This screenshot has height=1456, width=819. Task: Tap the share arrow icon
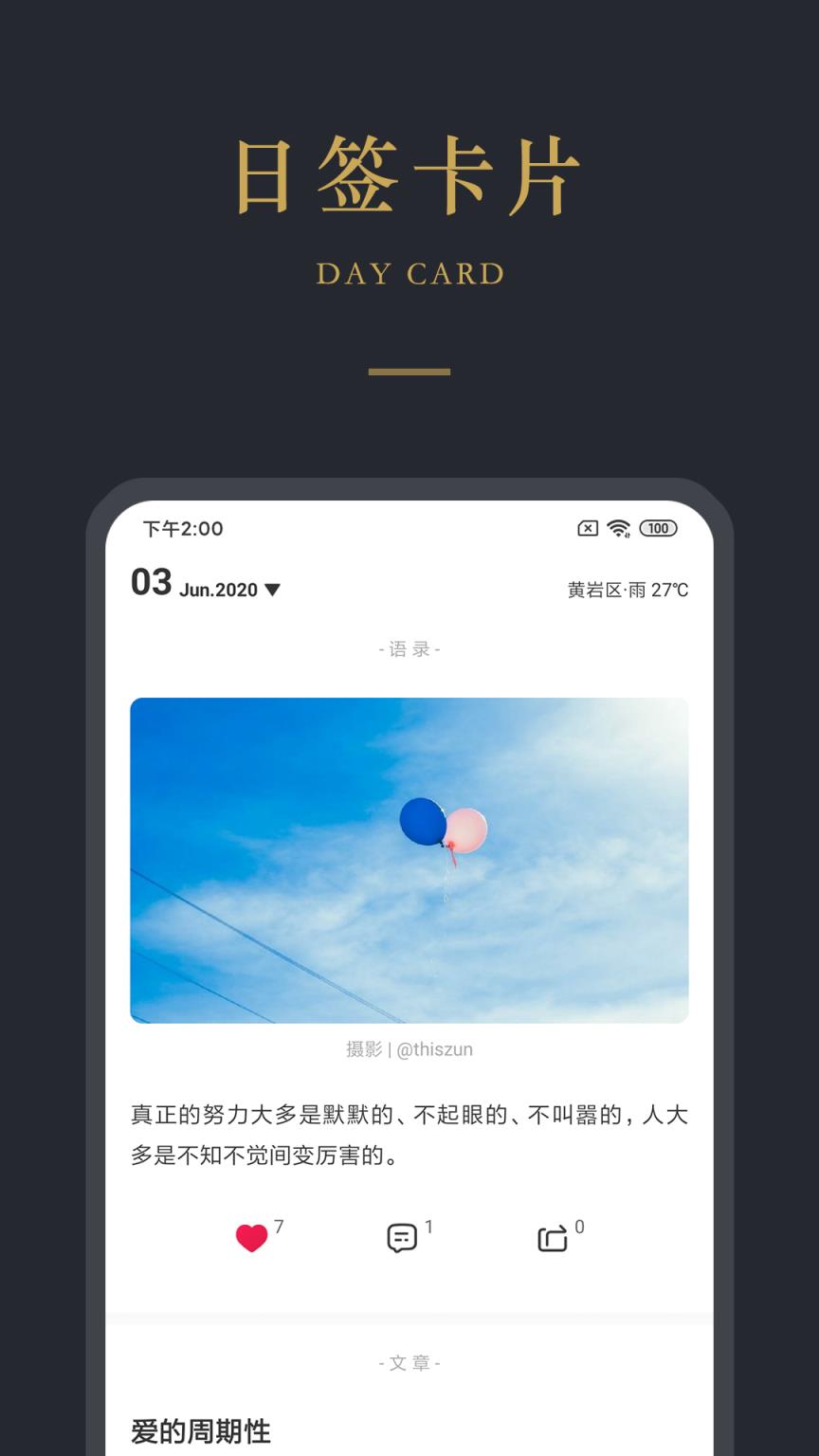(553, 1238)
